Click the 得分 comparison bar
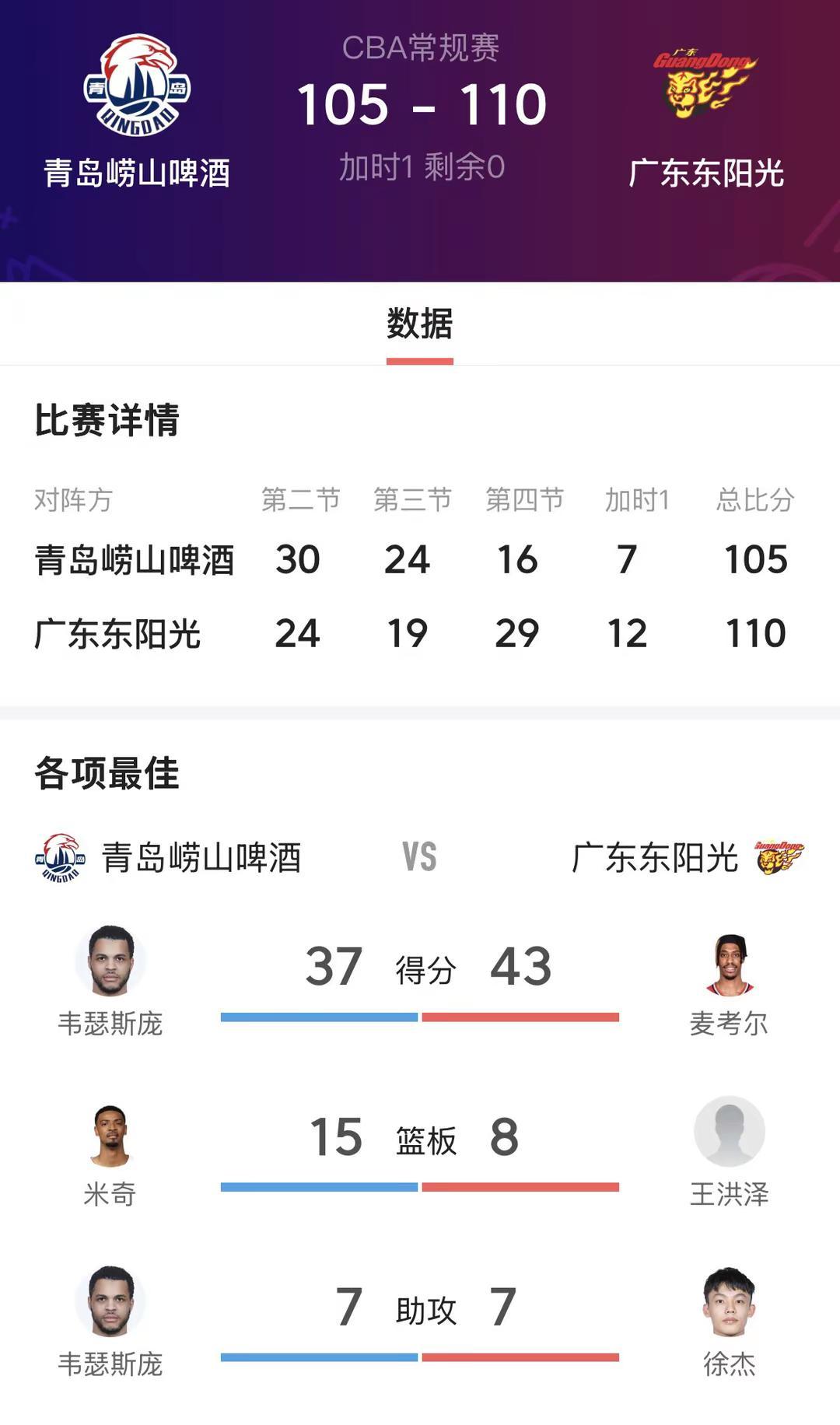Screen dimensions: 840x1425 coord(420,1016)
